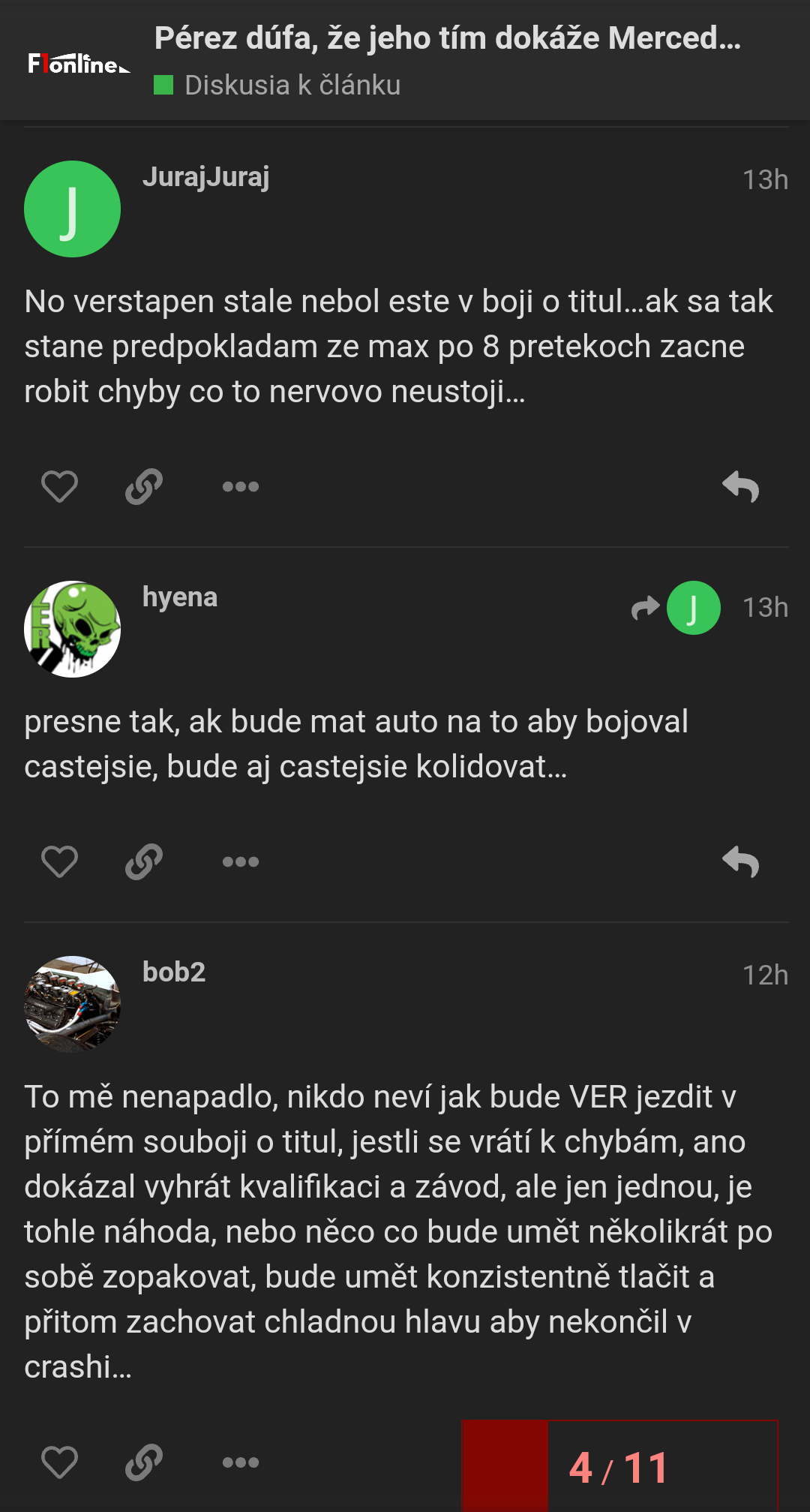This screenshot has height=1512, width=810.
Task: Open bob2 username link
Action: click(174, 972)
